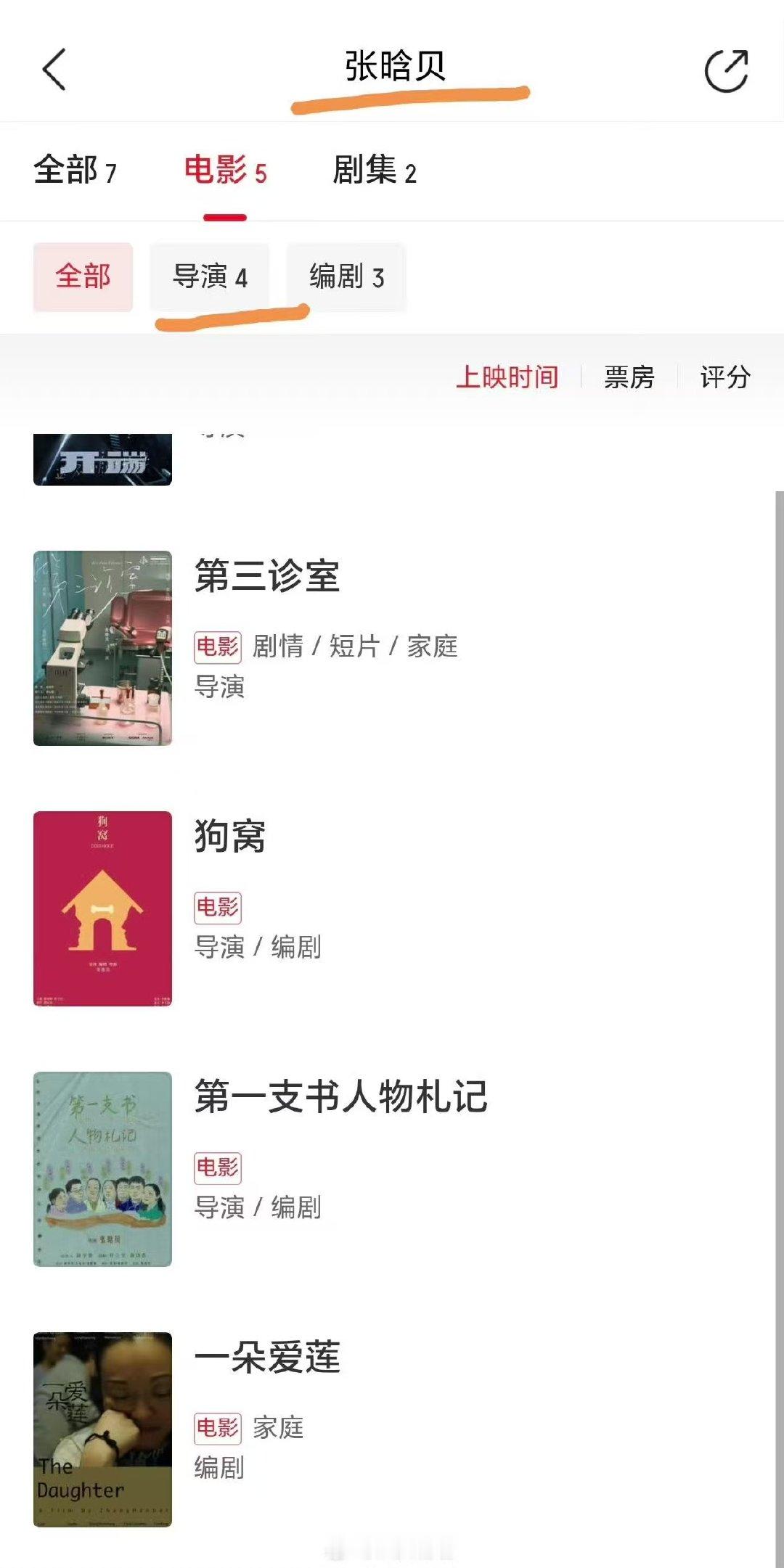Sort results by 评分
The height and width of the screenshot is (1568, 784).
(724, 377)
